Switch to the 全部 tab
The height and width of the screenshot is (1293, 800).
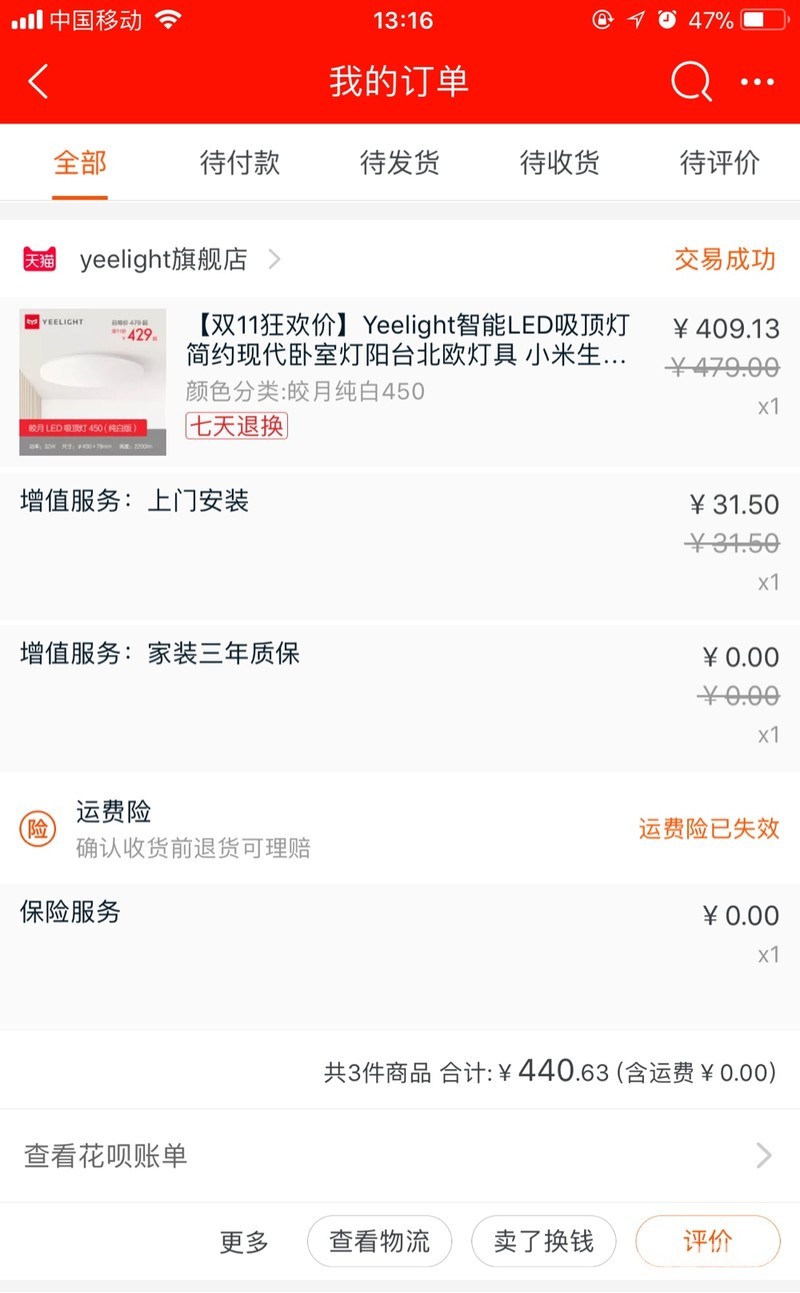(80, 162)
